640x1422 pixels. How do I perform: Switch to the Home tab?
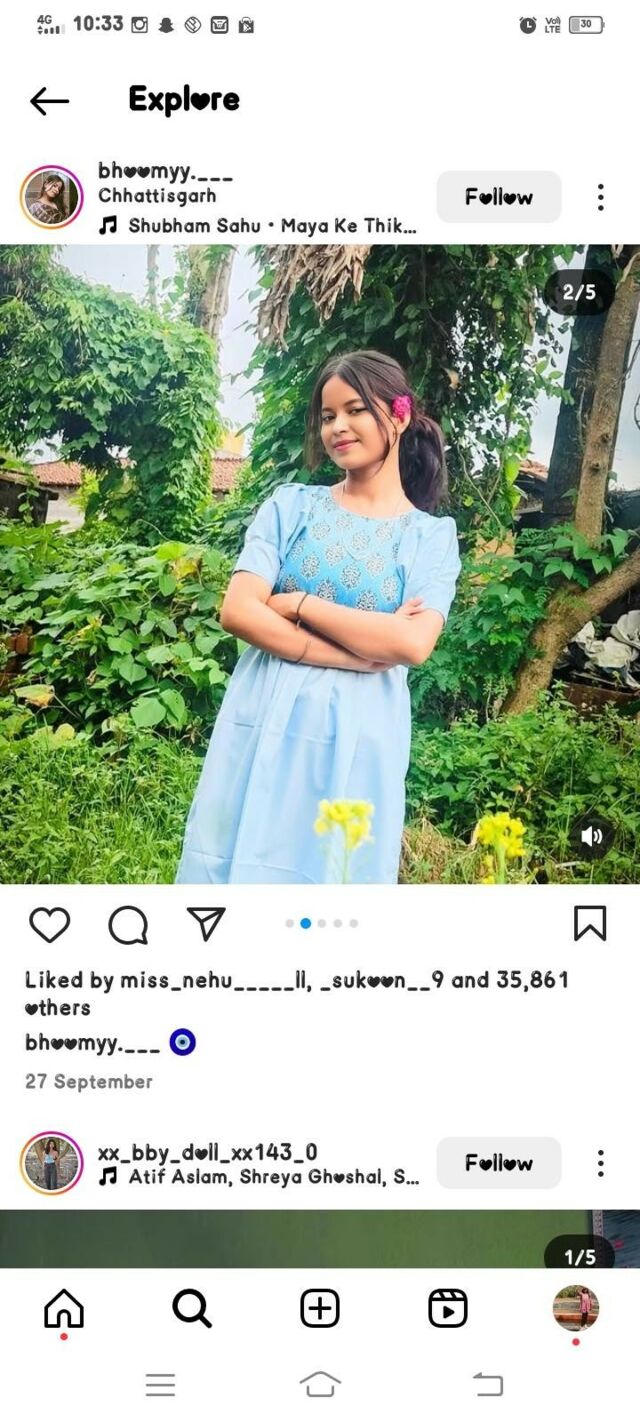[x=64, y=1308]
